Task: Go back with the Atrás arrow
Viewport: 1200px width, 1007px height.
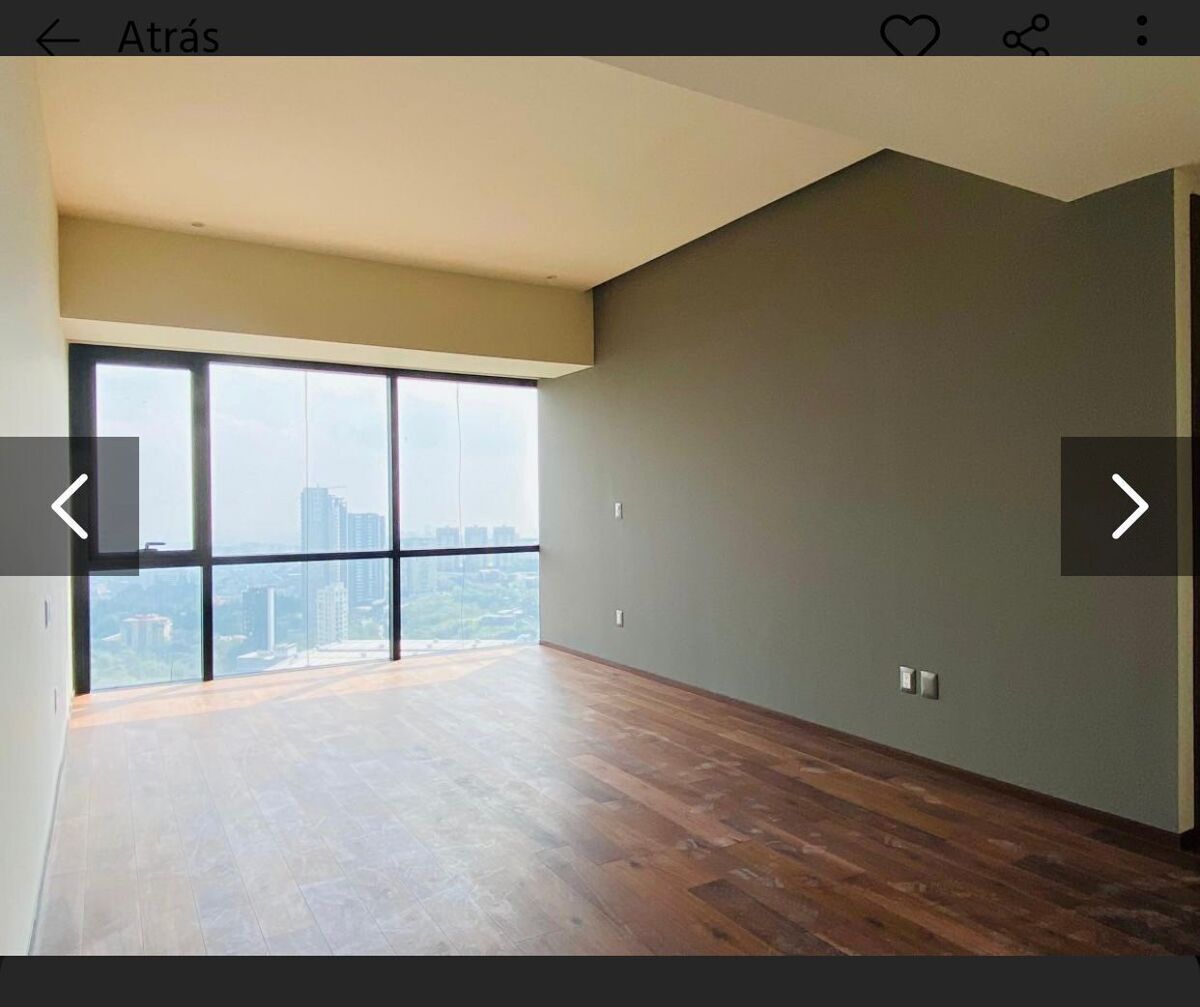Action: point(57,38)
